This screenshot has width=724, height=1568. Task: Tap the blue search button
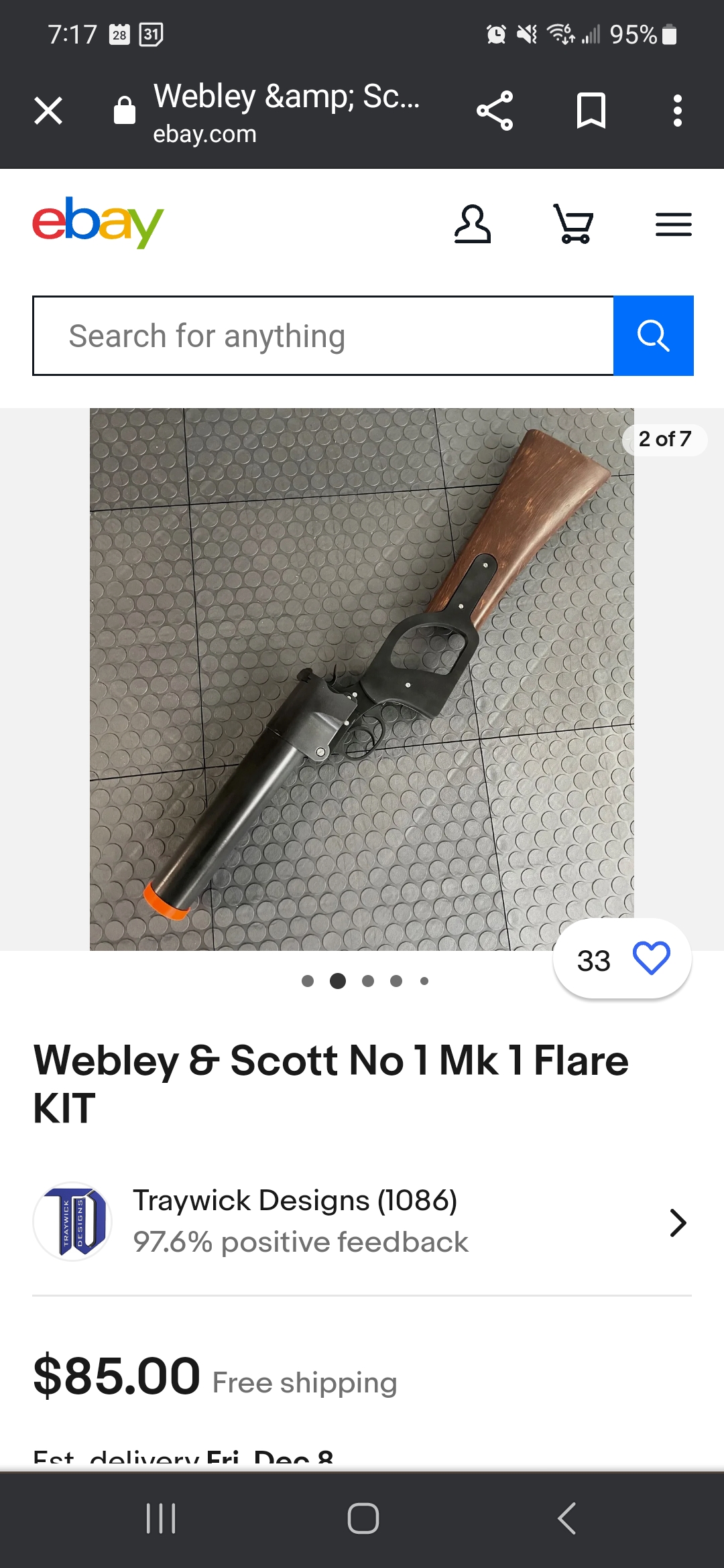point(653,336)
